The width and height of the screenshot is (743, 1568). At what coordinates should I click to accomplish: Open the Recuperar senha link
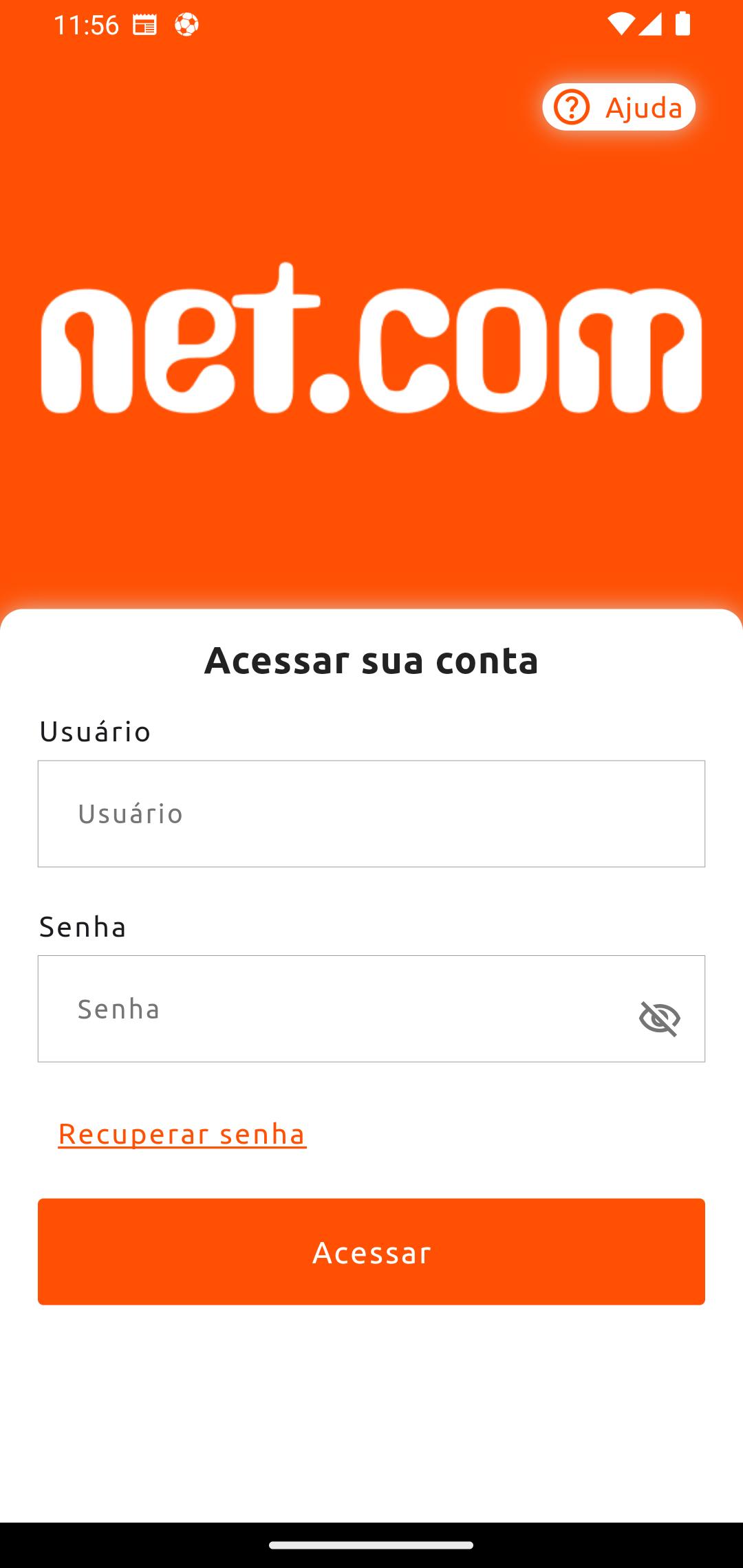tap(182, 1134)
